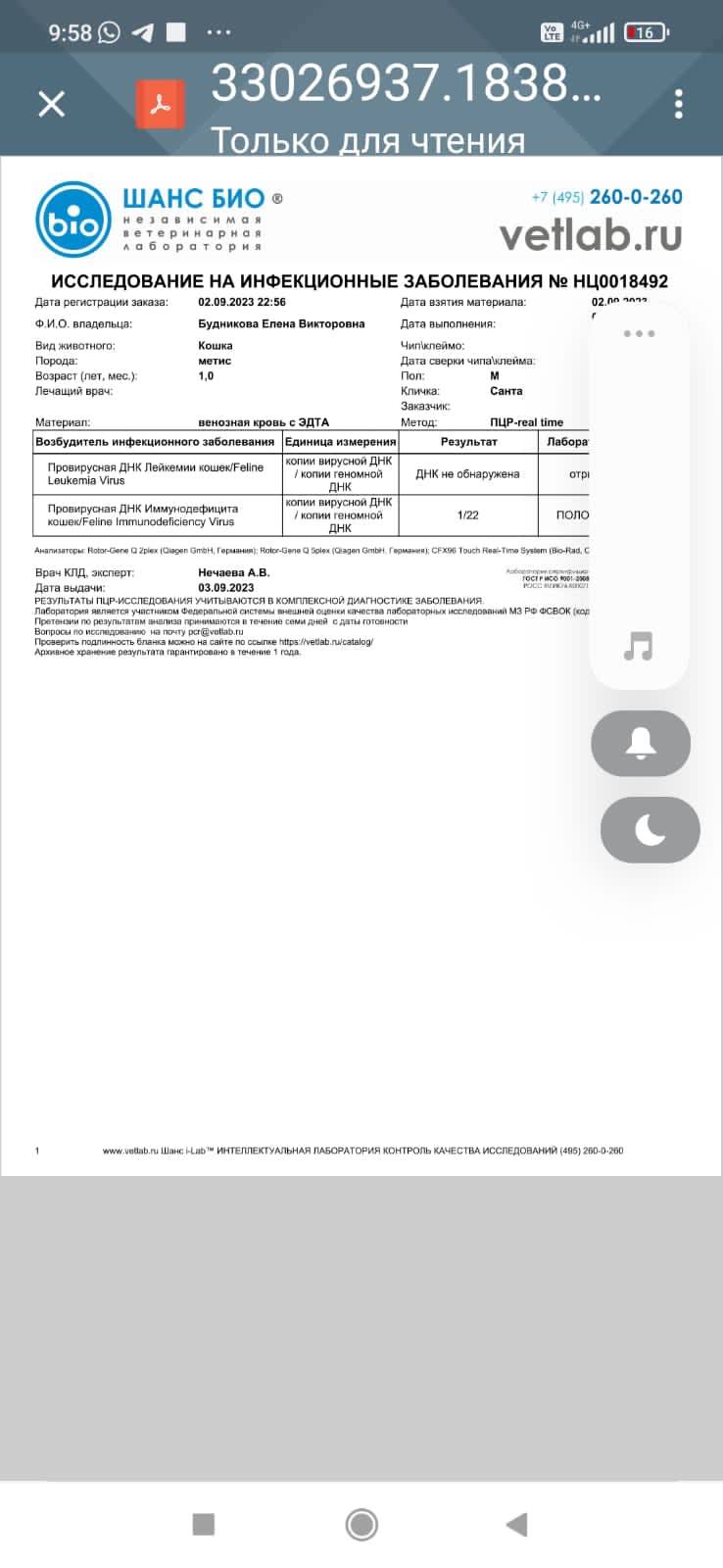Open recent apps square button
Viewport: 723px width, 1568px height.
click(x=204, y=1524)
